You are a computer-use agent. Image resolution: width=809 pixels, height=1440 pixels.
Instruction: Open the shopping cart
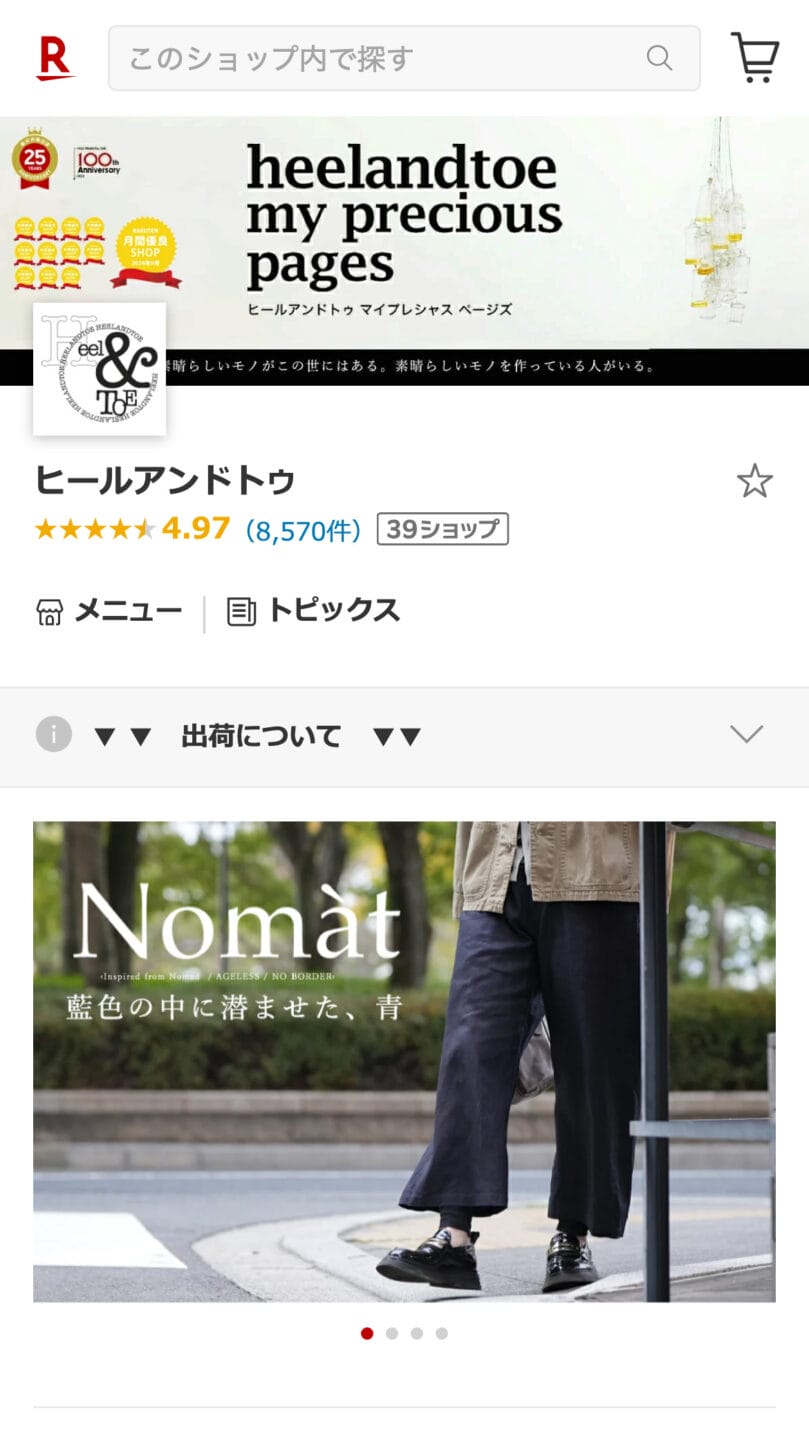(755, 58)
